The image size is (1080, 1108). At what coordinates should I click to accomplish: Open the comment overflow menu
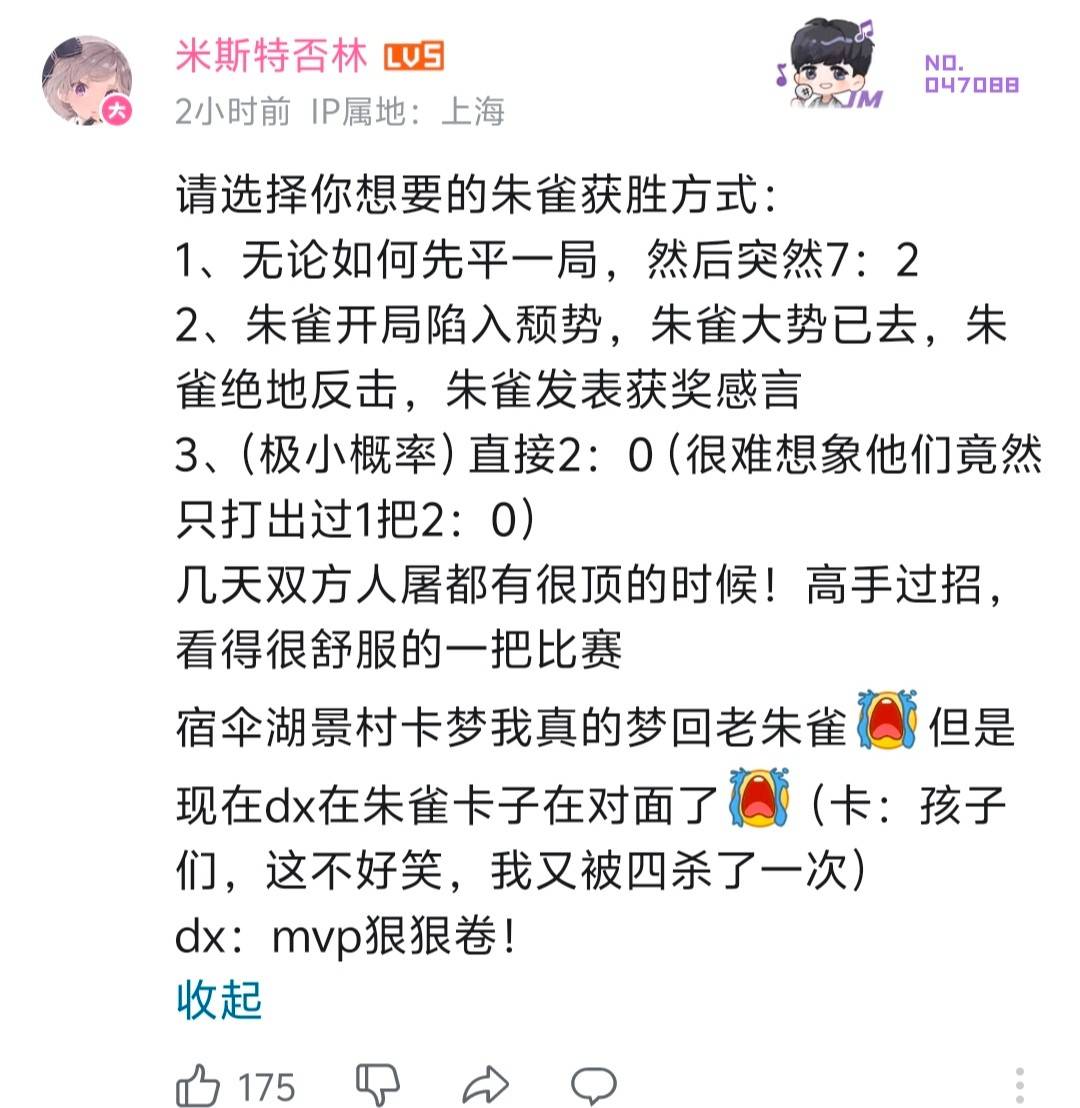[1019, 1084]
